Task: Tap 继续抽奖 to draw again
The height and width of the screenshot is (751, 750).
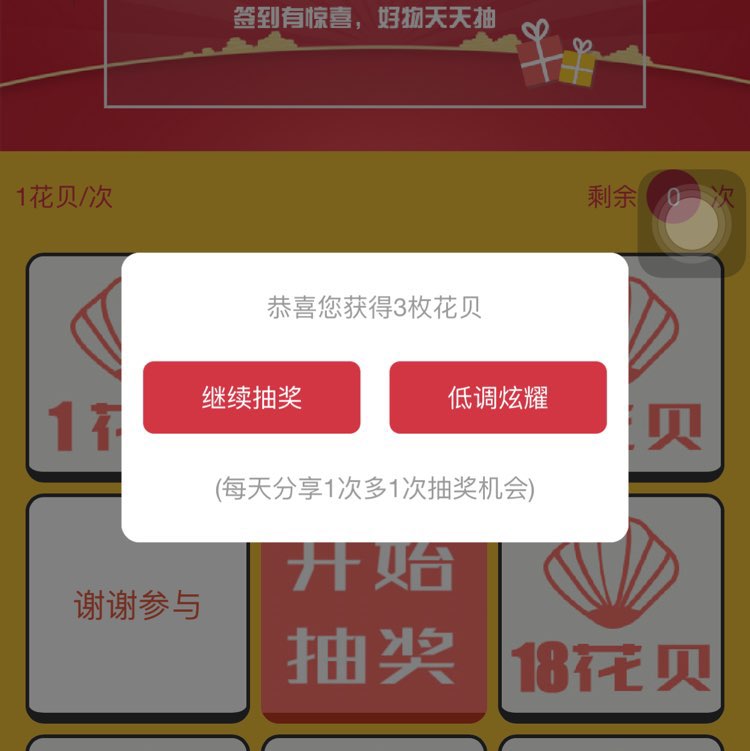Action: 251,398
